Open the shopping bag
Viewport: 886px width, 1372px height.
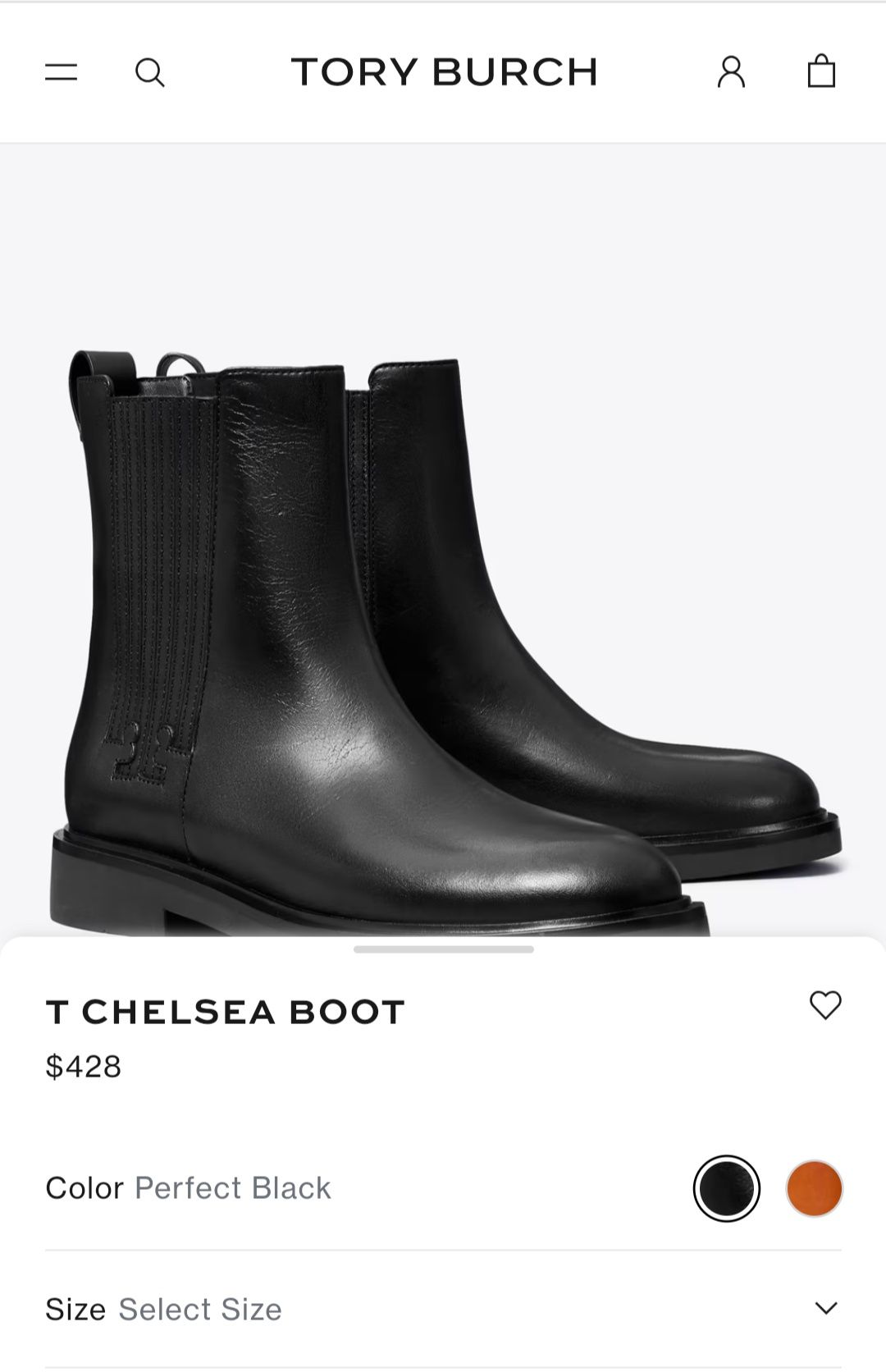click(x=821, y=72)
